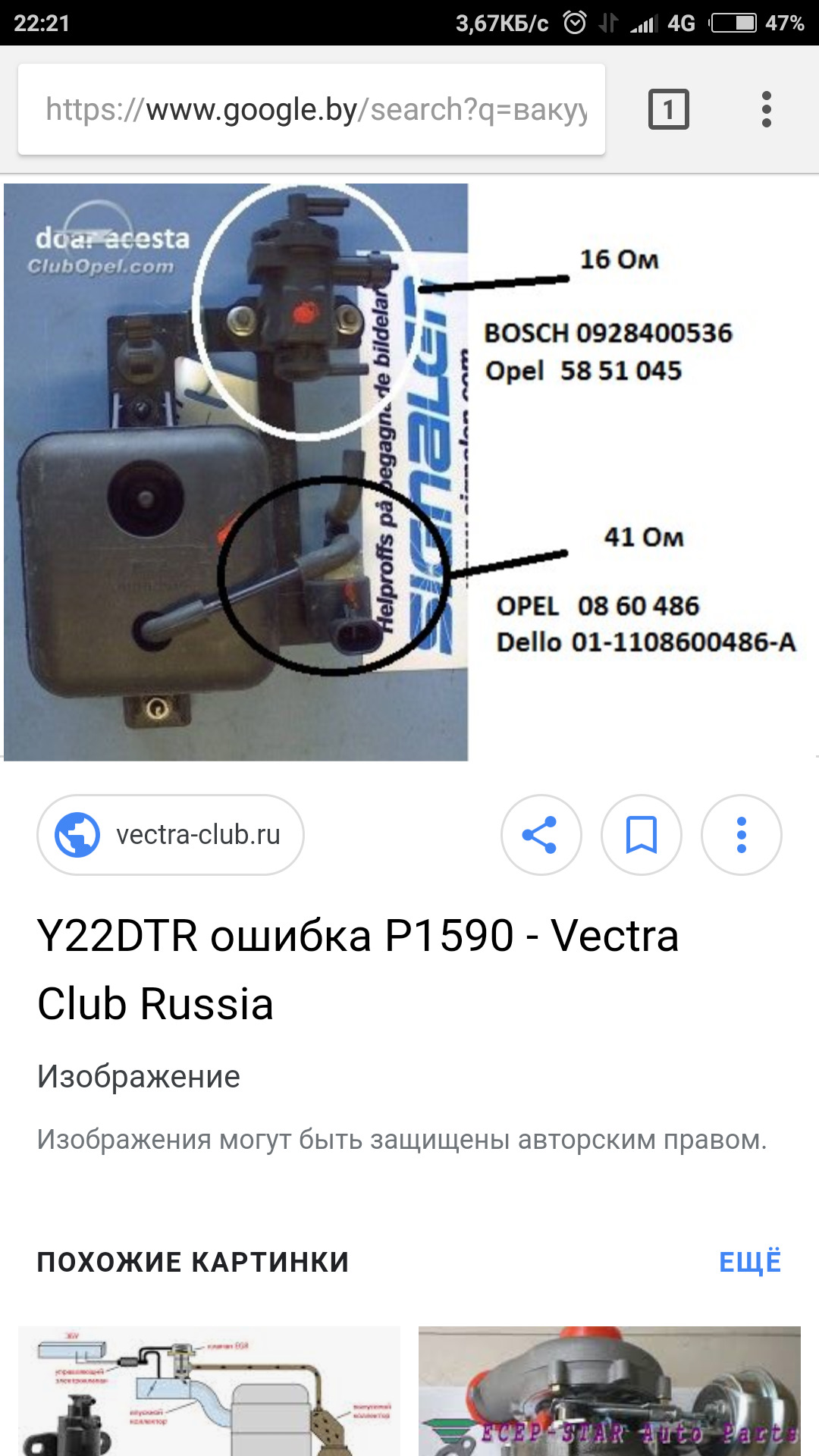Open the Y22DTR ошибка P1590 page title
The height and width of the screenshot is (1456, 819).
[356, 968]
